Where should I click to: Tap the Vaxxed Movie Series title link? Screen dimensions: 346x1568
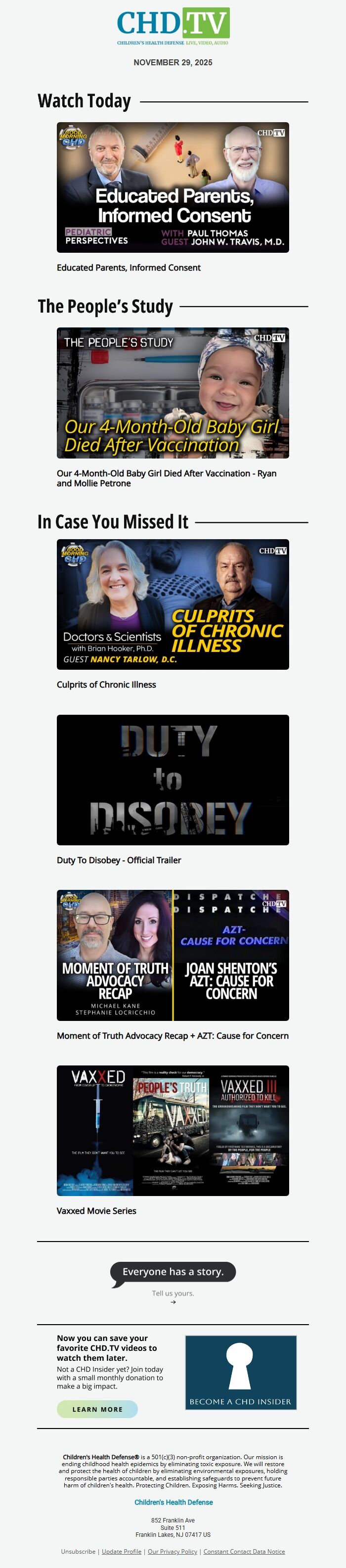(96, 1211)
